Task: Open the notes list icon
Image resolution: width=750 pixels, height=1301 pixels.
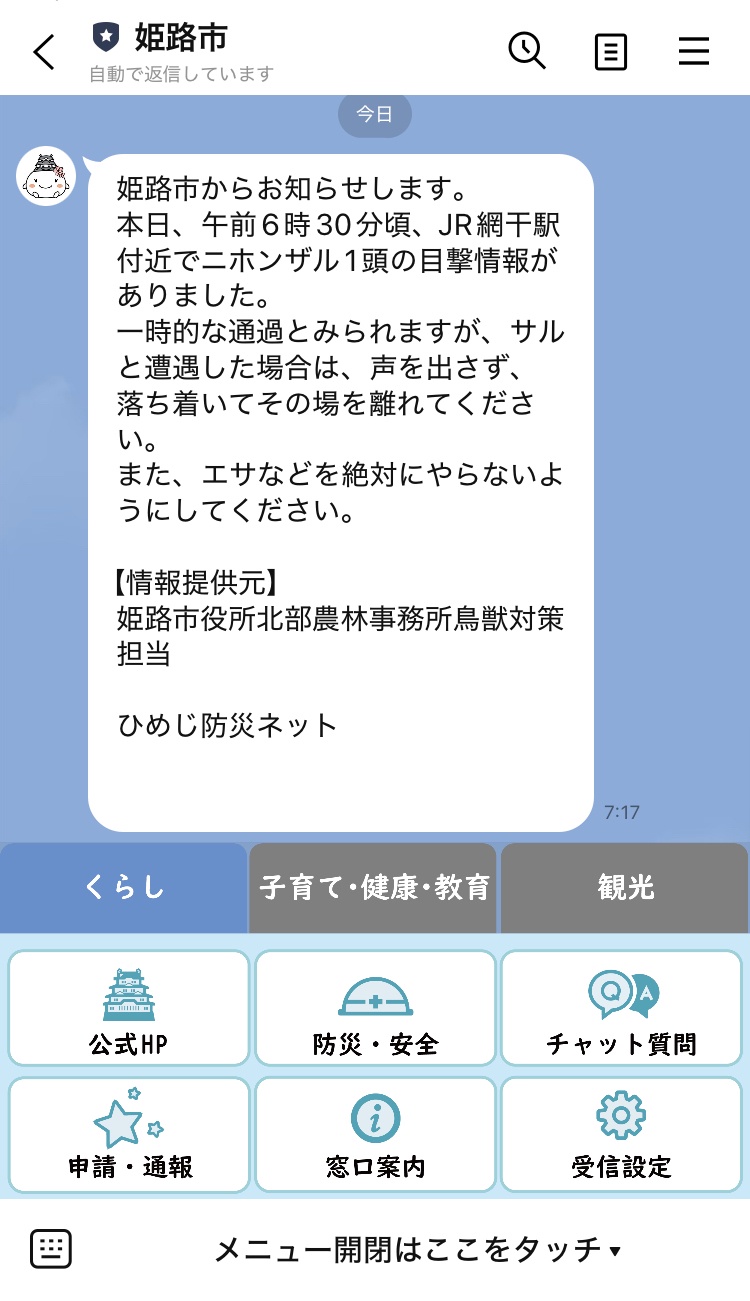Action: tap(611, 51)
